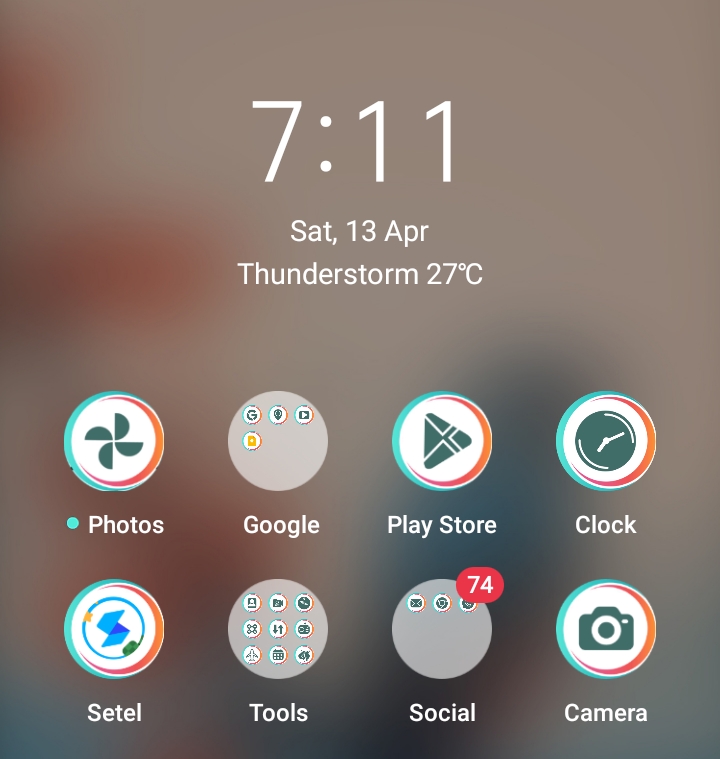Open the Google folder
720x759 pixels.
tap(278, 441)
